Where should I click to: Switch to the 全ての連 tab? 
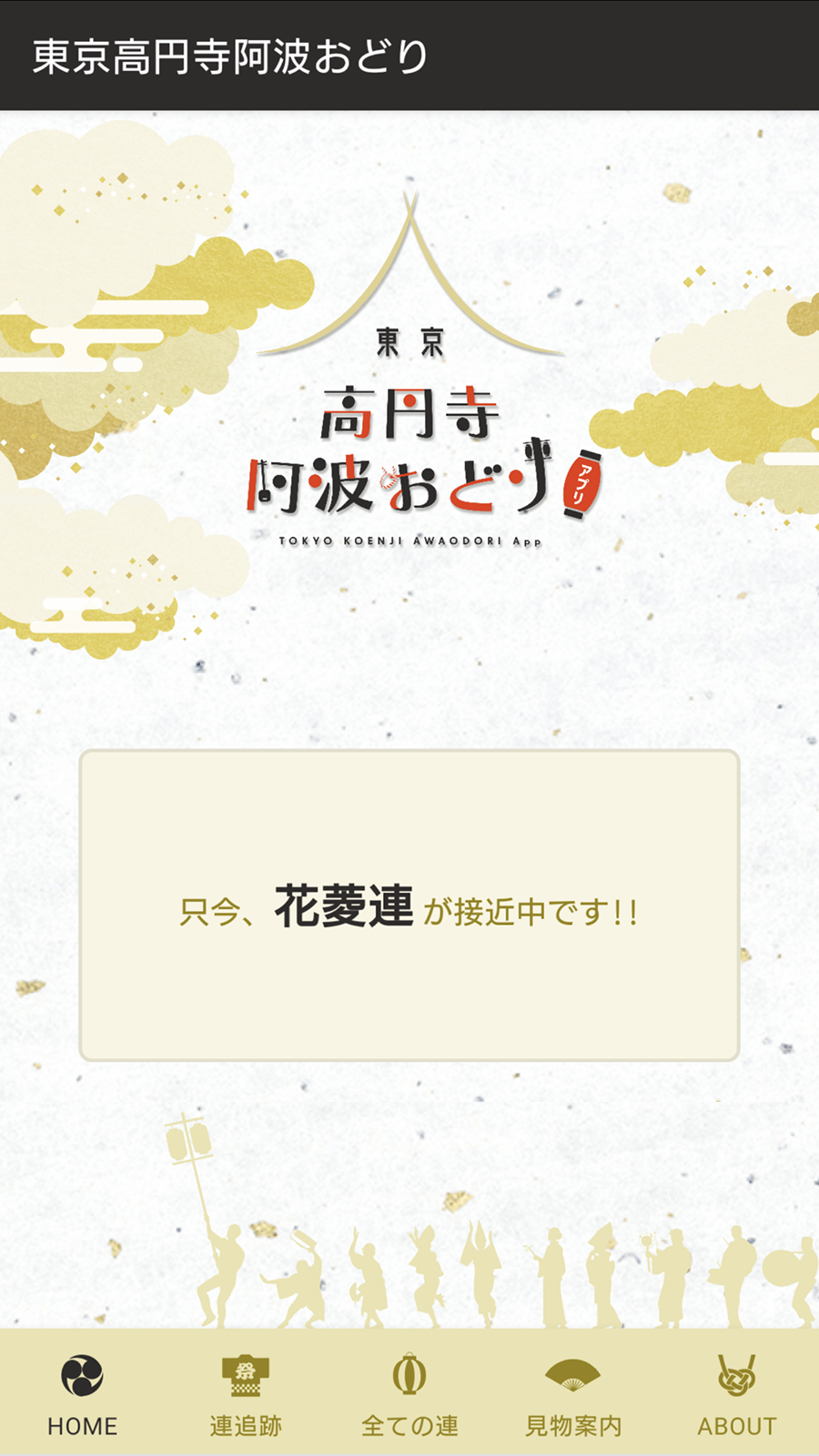[409, 1394]
